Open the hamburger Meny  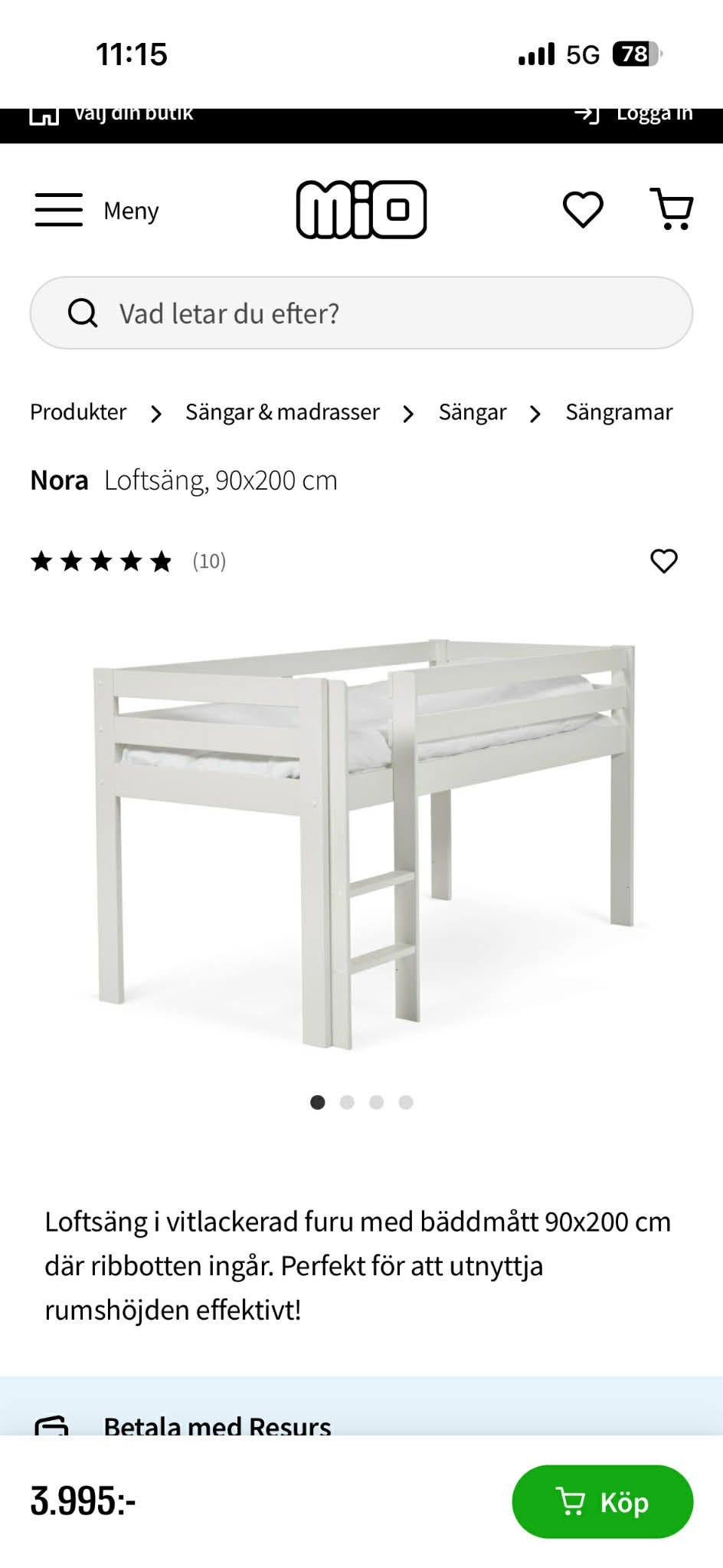click(x=57, y=210)
